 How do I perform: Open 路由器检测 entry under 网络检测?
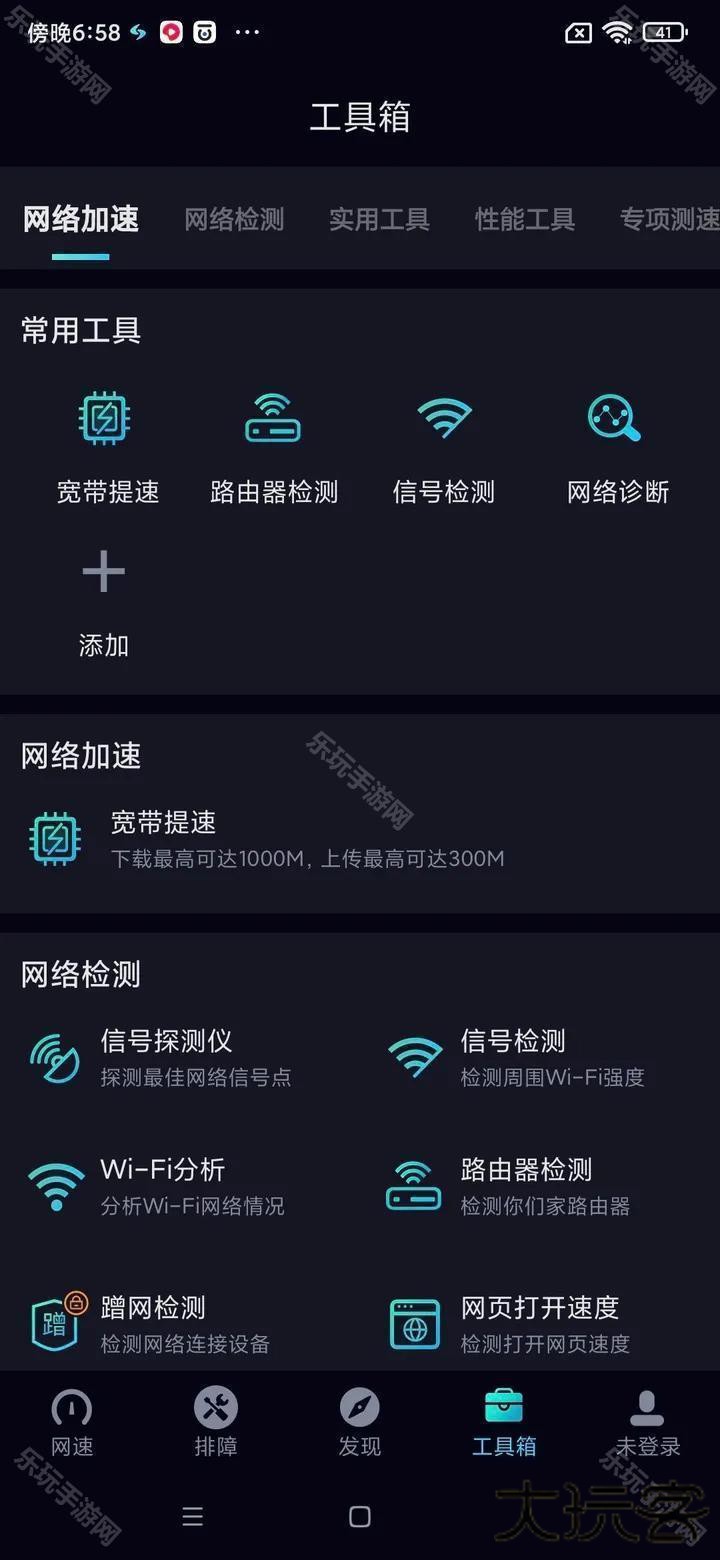(x=525, y=1186)
